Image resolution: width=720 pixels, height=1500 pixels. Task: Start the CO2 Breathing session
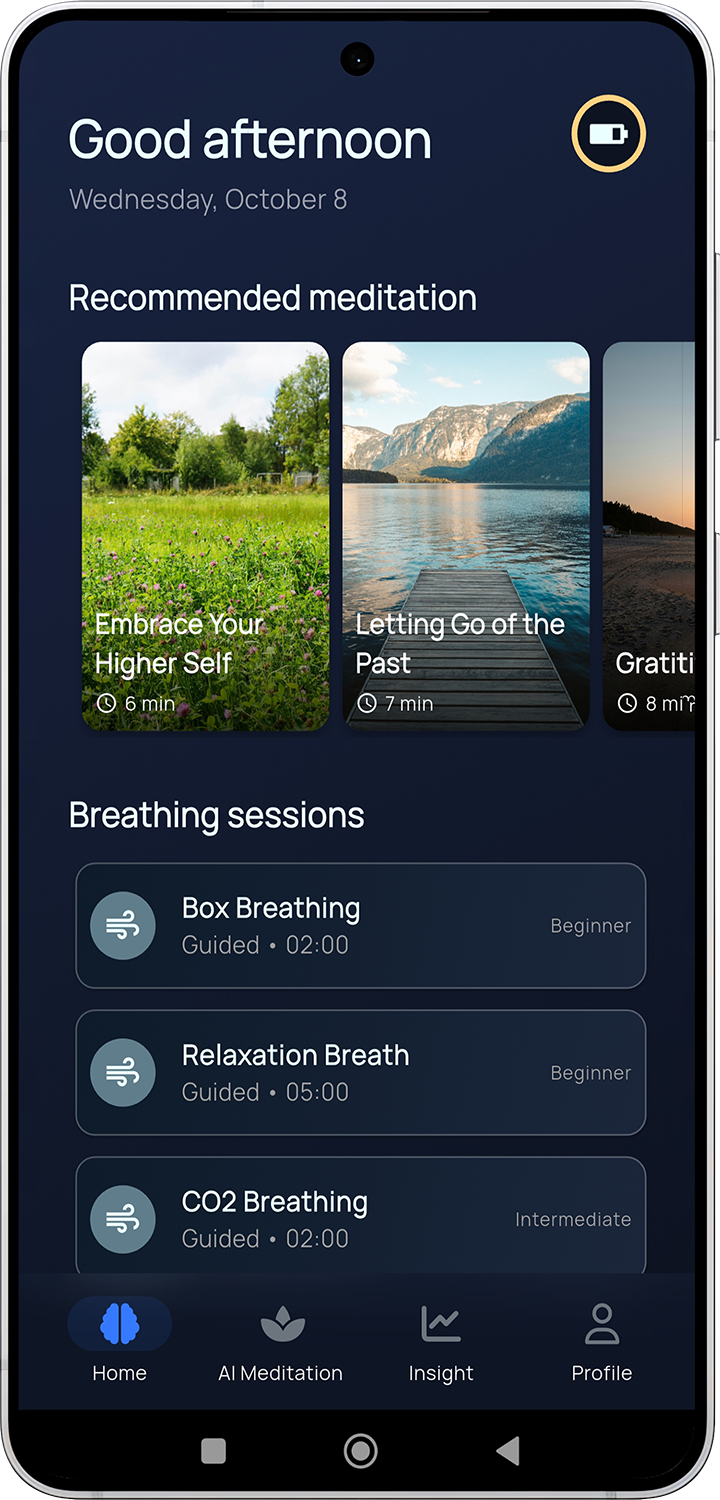coord(360,1218)
